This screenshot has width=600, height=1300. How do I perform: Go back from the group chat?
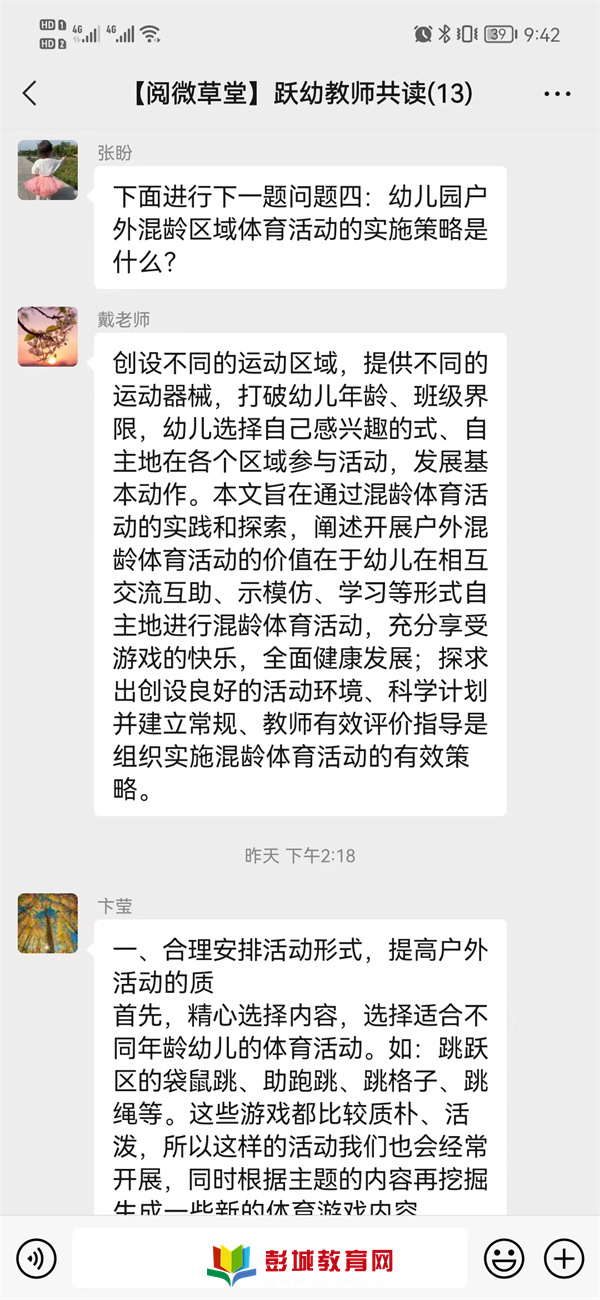30,94
